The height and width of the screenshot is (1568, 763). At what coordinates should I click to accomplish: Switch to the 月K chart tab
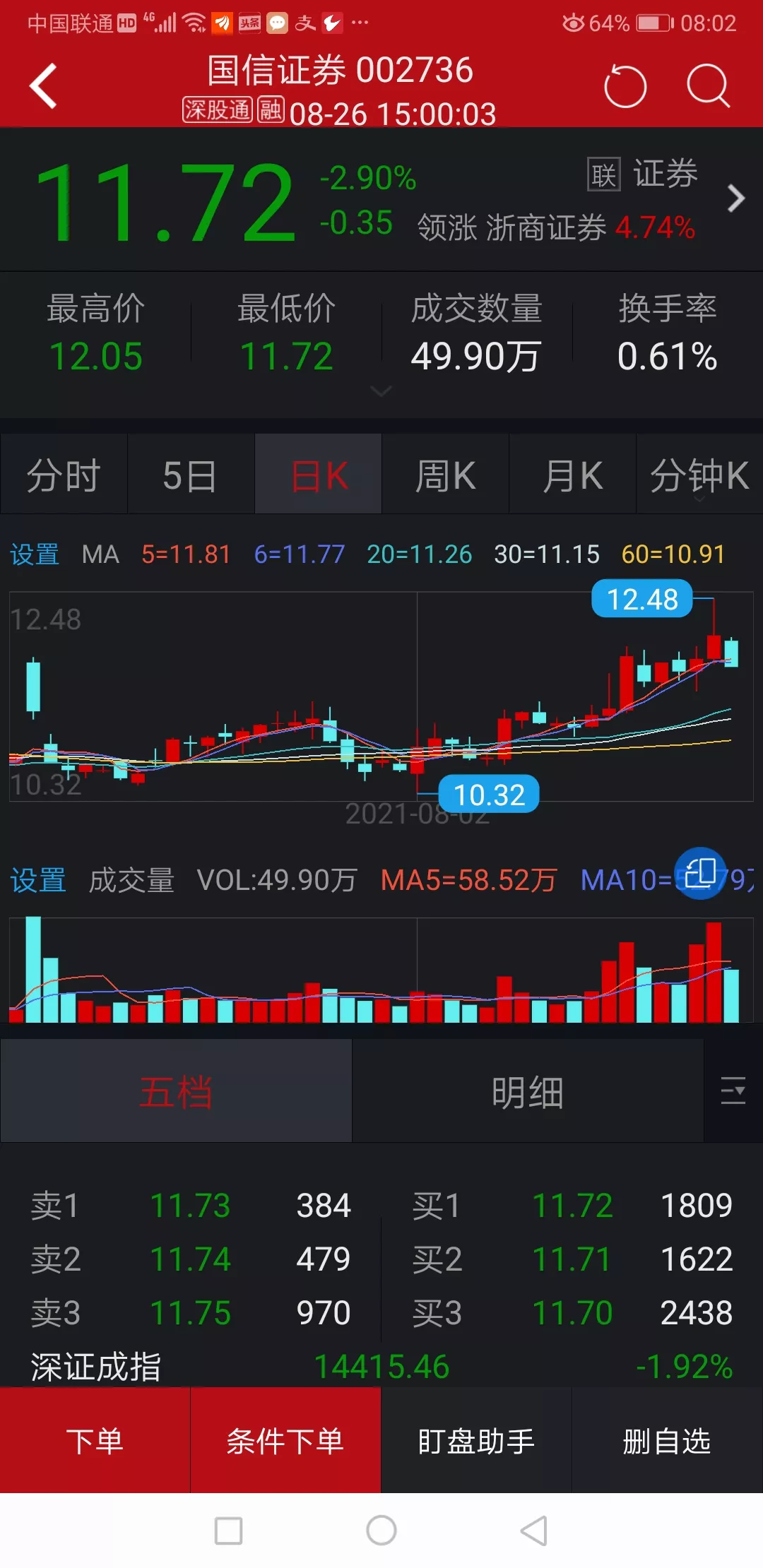(572, 475)
